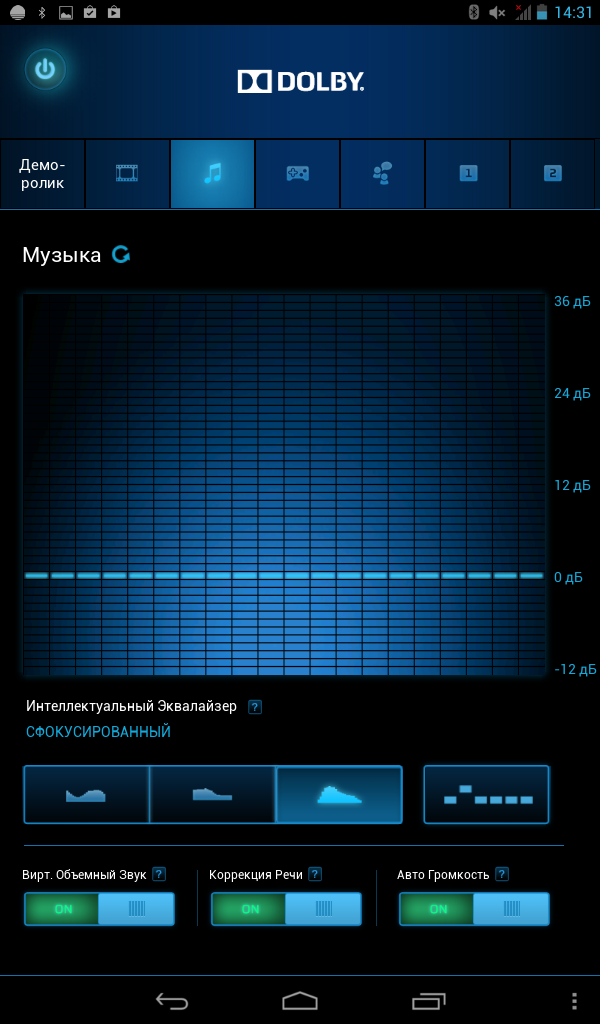Select the music profile tab
Image resolution: width=600 pixels, height=1024 pixels.
[212, 174]
